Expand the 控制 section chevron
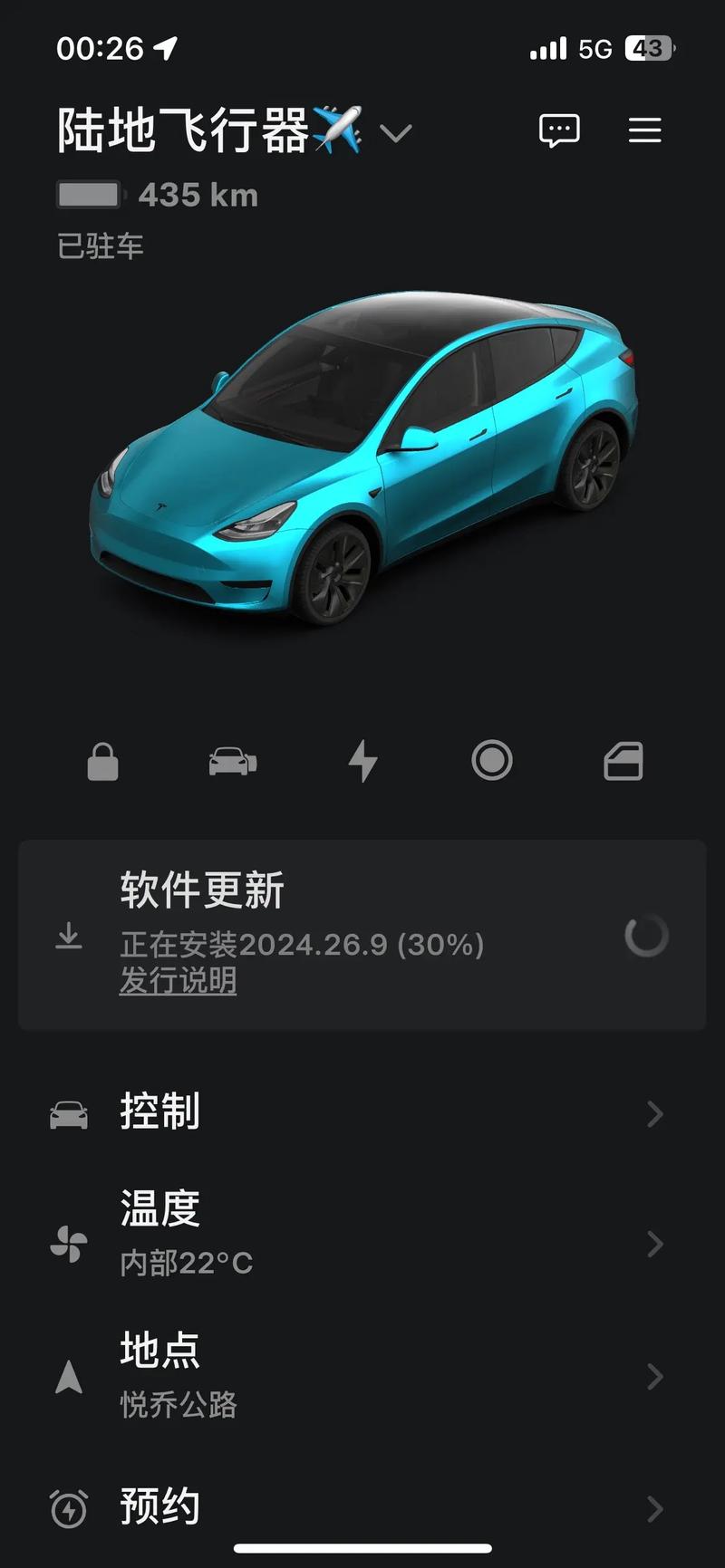 point(654,1113)
